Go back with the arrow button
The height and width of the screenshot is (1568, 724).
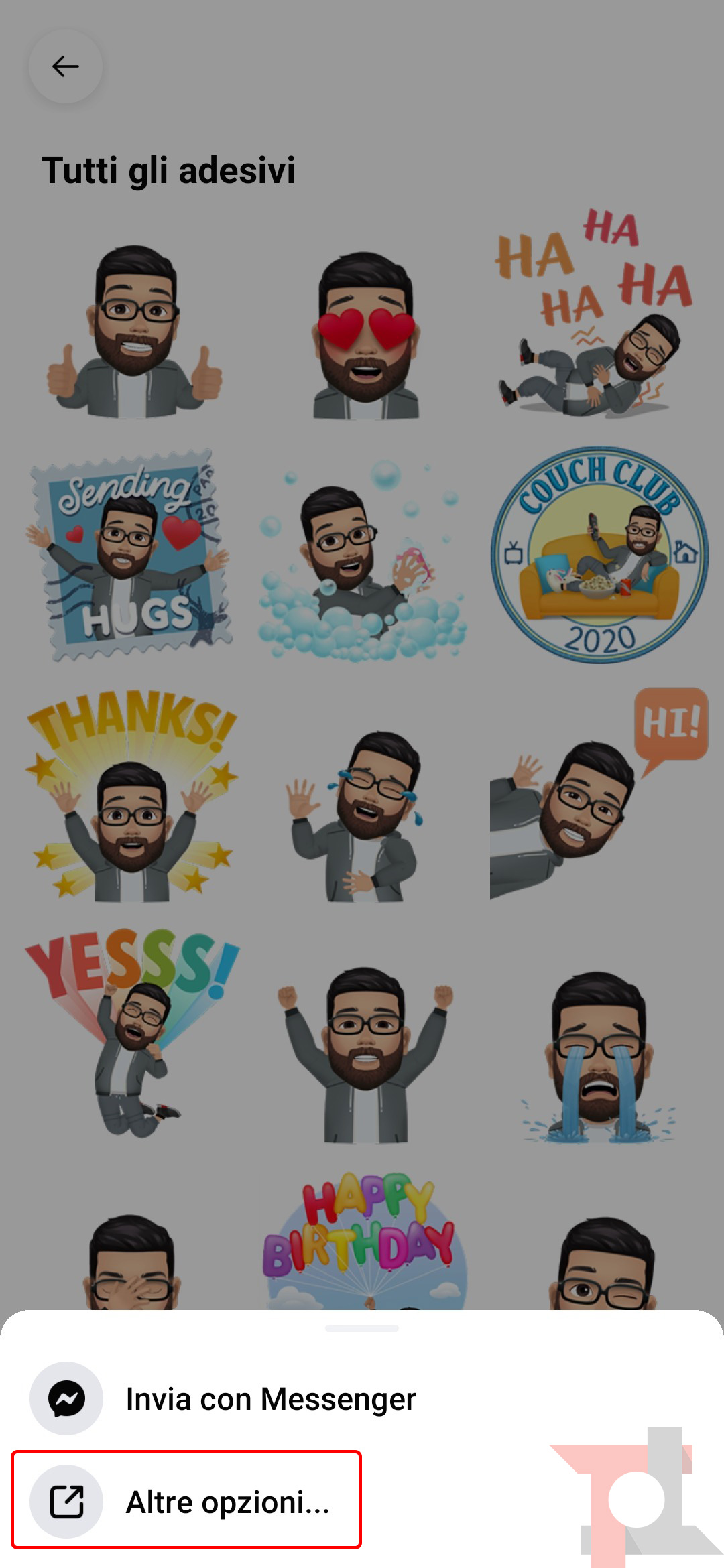[x=66, y=66]
